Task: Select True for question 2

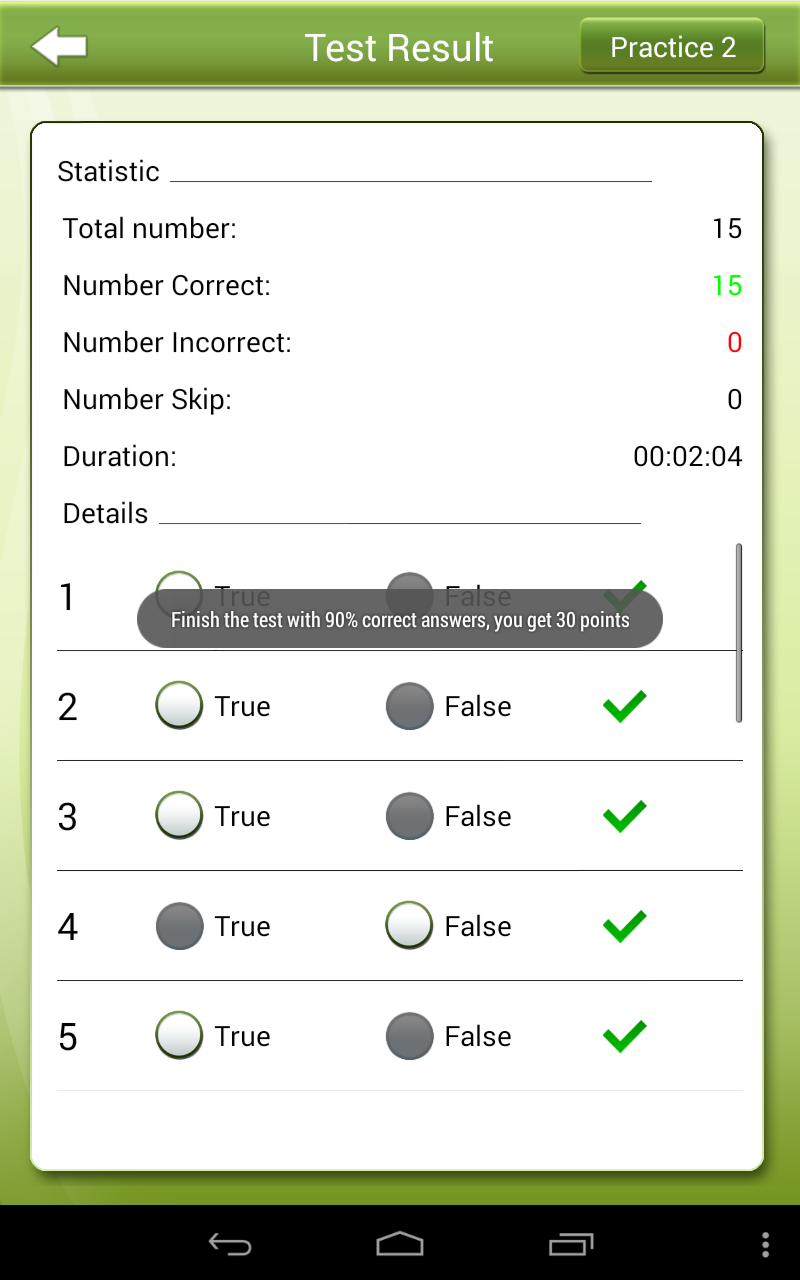Action: 179,706
